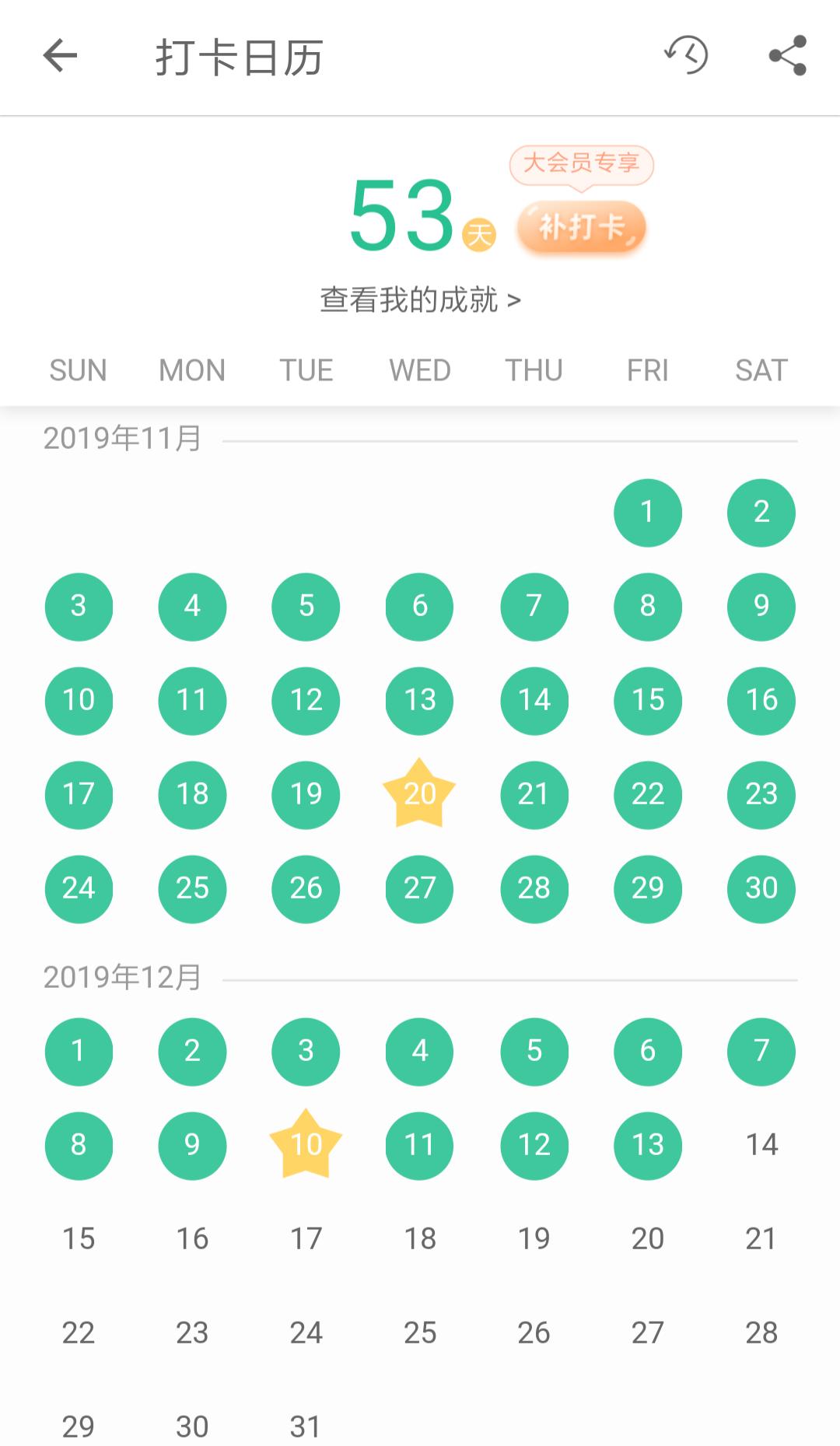Choose December 13 on the calendar
This screenshot has height=1446, width=840.
click(648, 1145)
